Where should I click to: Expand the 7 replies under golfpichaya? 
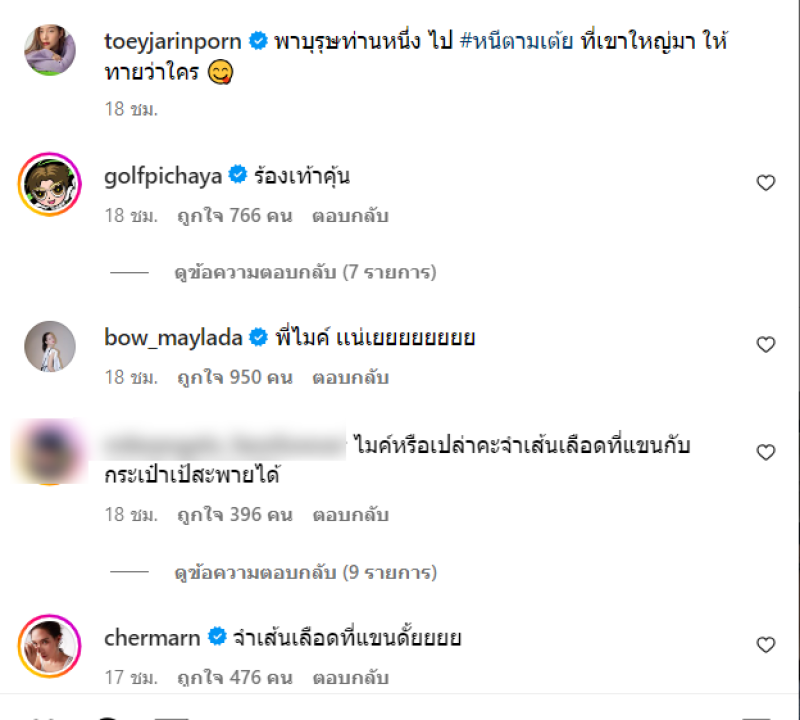click(305, 272)
